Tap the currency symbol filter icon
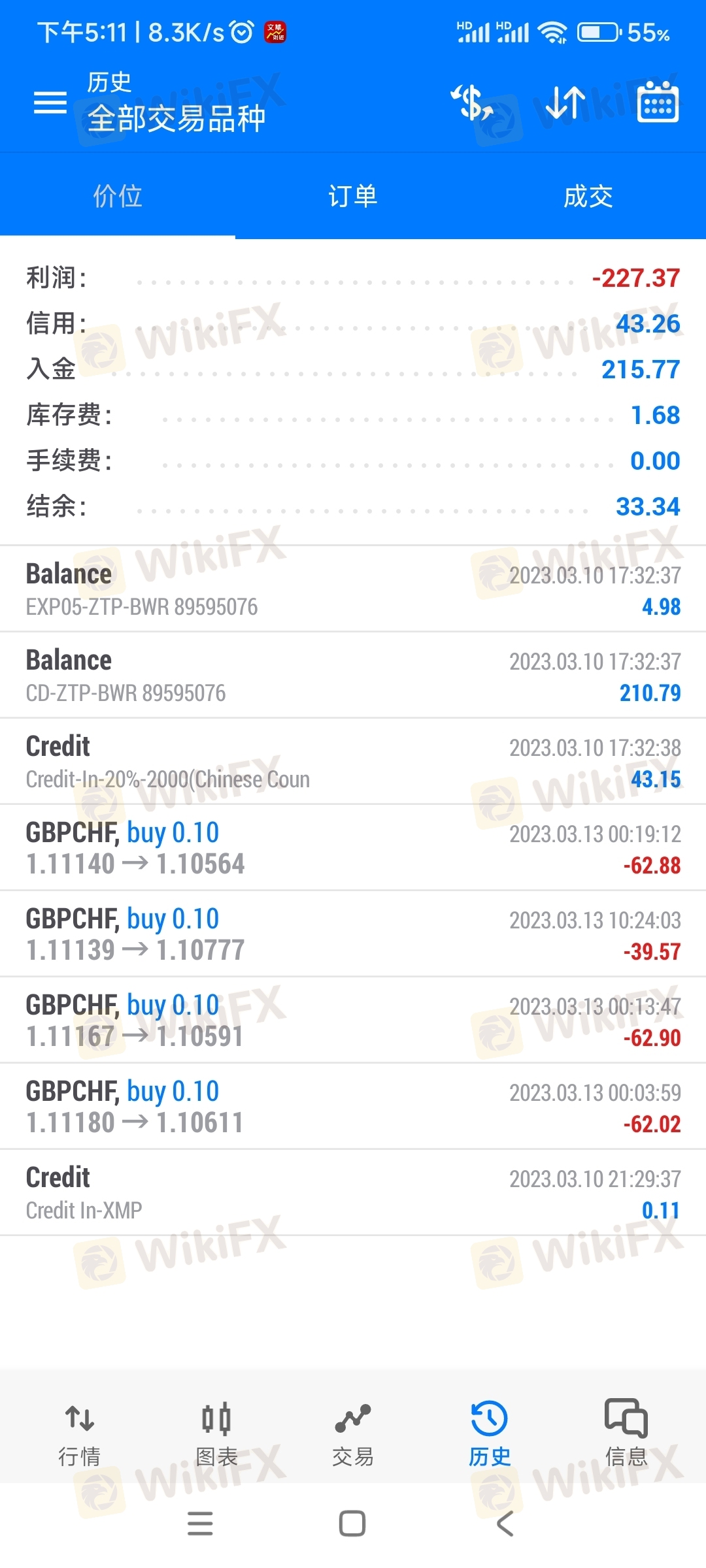The width and height of the screenshot is (706, 1568). pos(473,103)
